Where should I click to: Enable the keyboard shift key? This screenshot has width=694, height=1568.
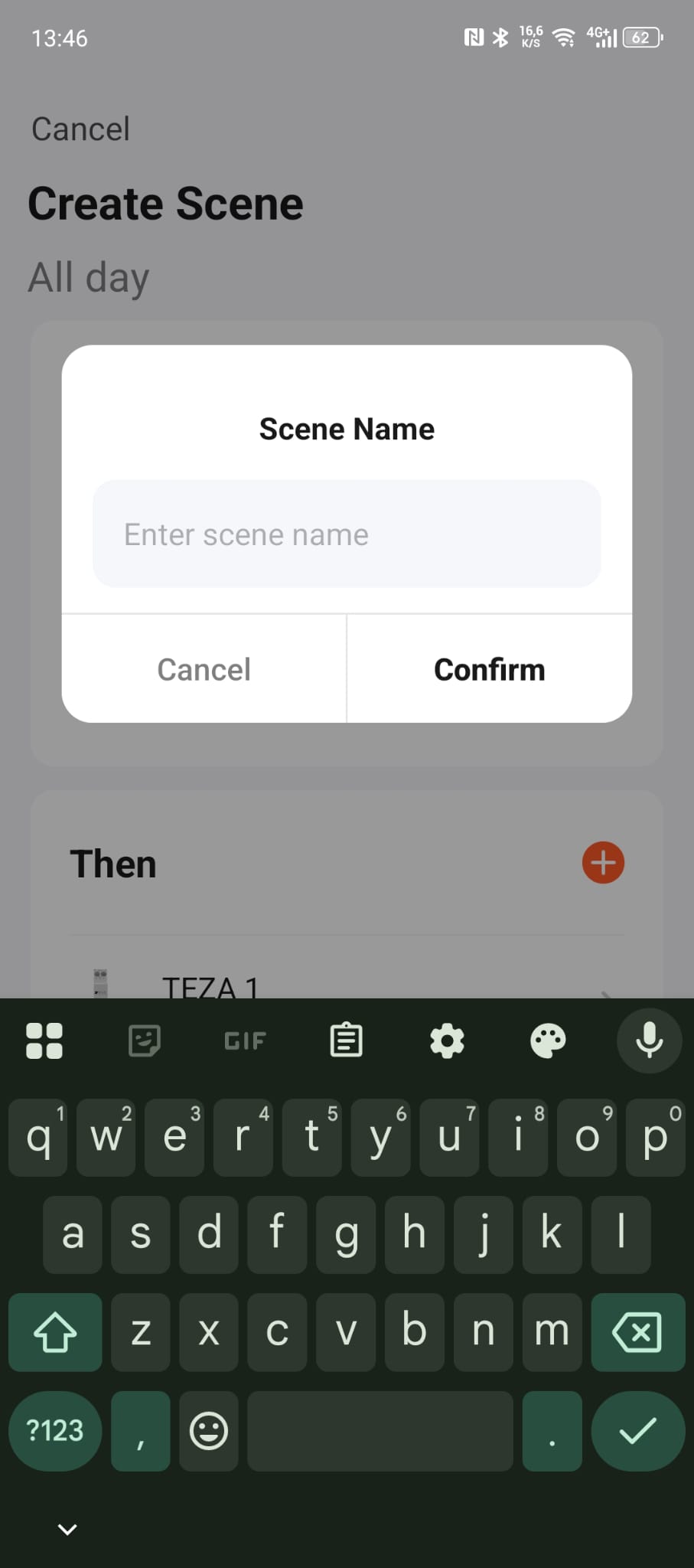(x=55, y=1332)
